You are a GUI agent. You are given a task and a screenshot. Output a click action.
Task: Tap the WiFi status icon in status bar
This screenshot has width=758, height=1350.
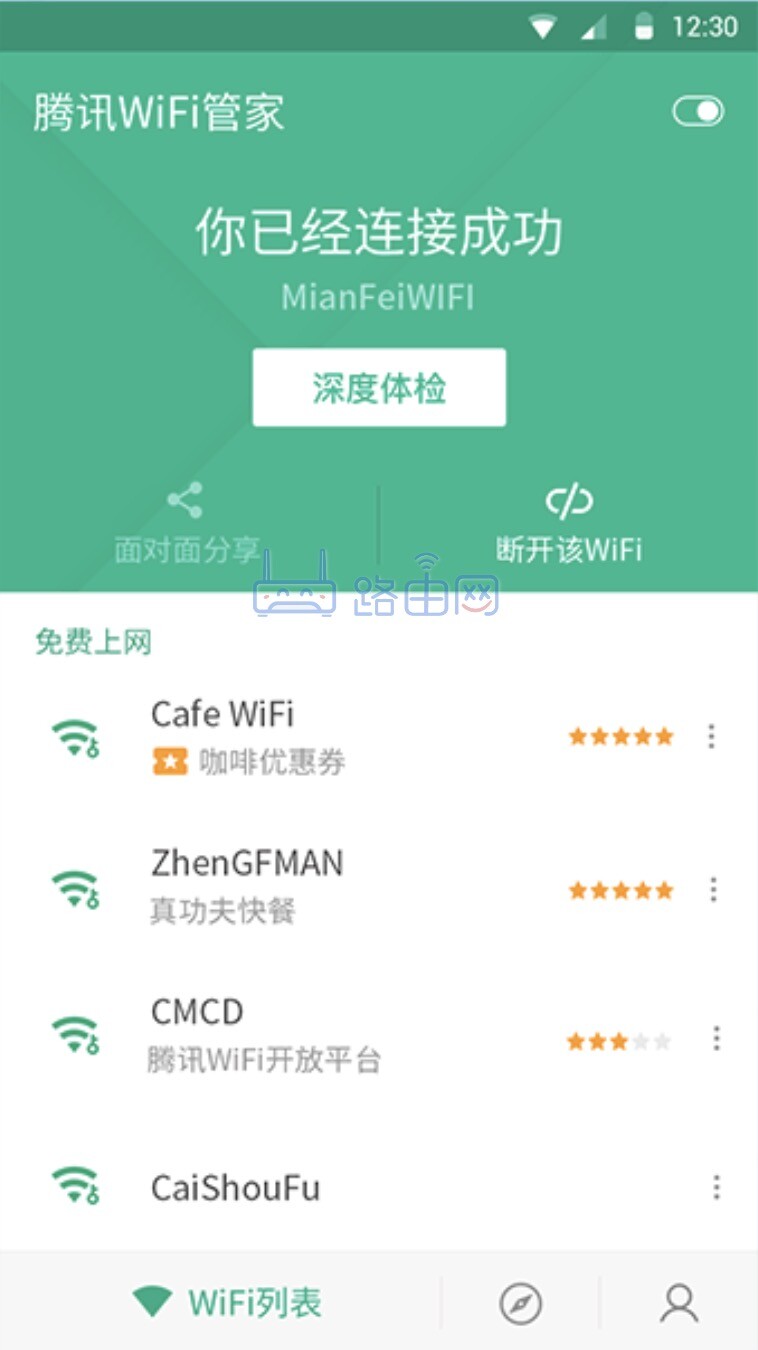tap(544, 27)
